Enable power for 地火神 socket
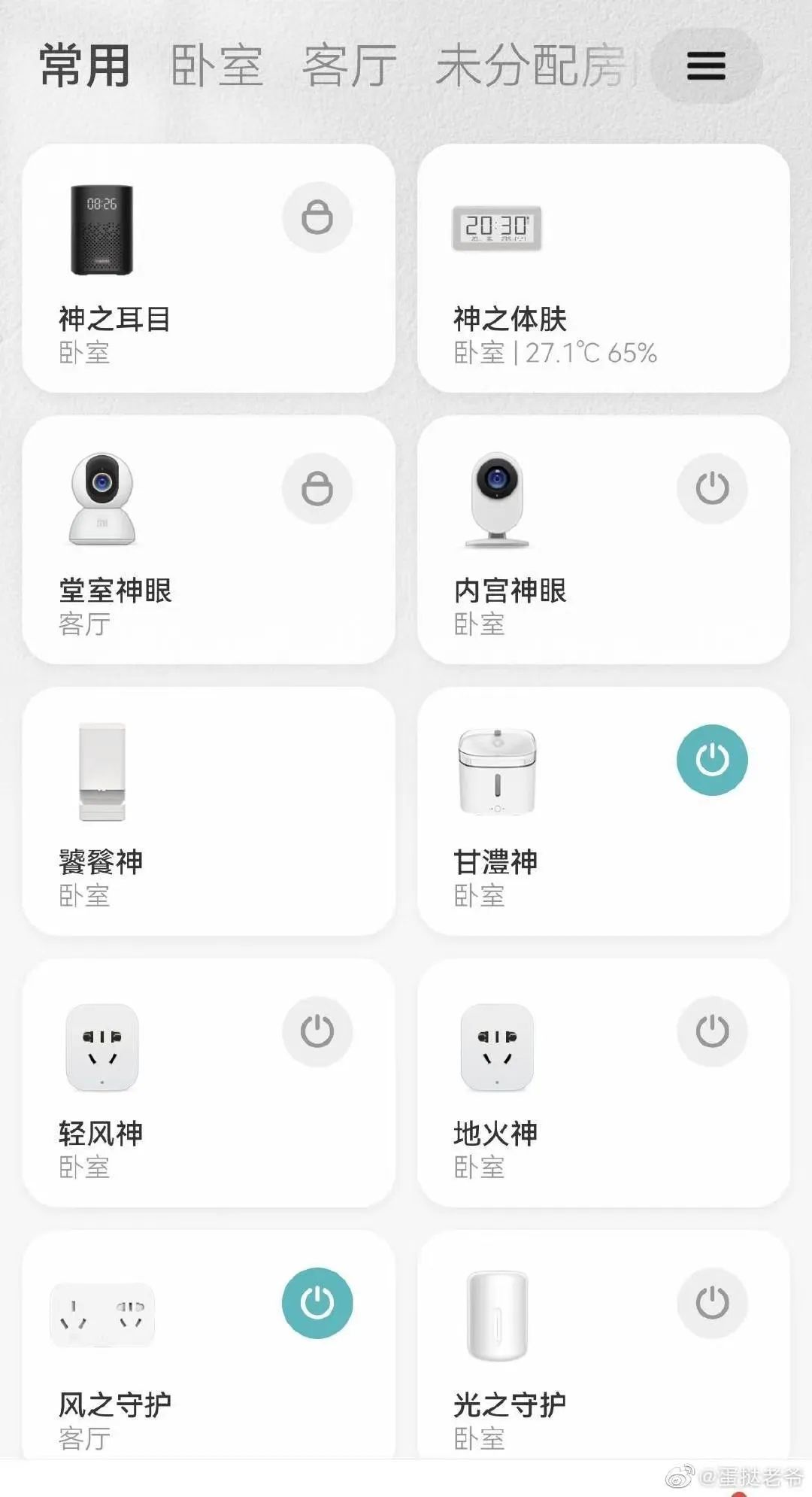Image resolution: width=812 pixels, height=1497 pixels. coord(712,1031)
